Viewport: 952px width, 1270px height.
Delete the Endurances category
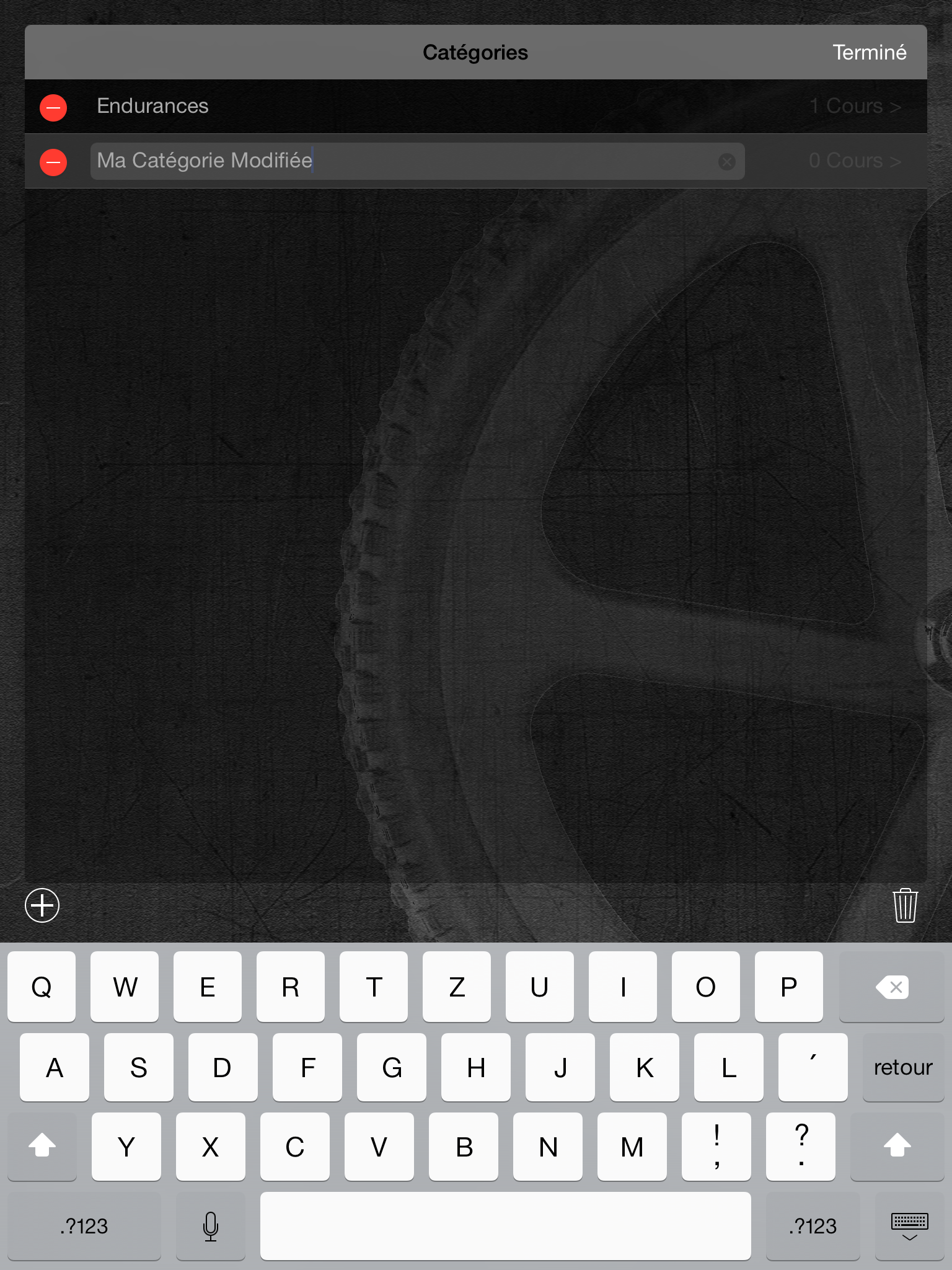pos(53,108)
